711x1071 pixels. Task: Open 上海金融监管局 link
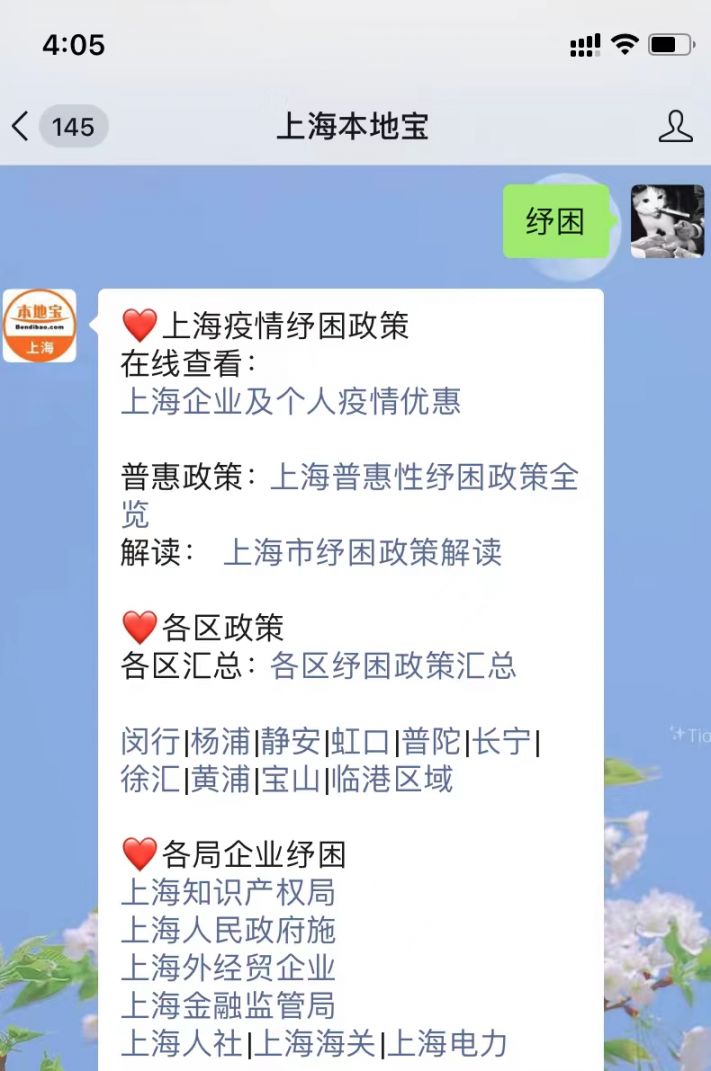pyautogui.click(x=228, y=1005)
